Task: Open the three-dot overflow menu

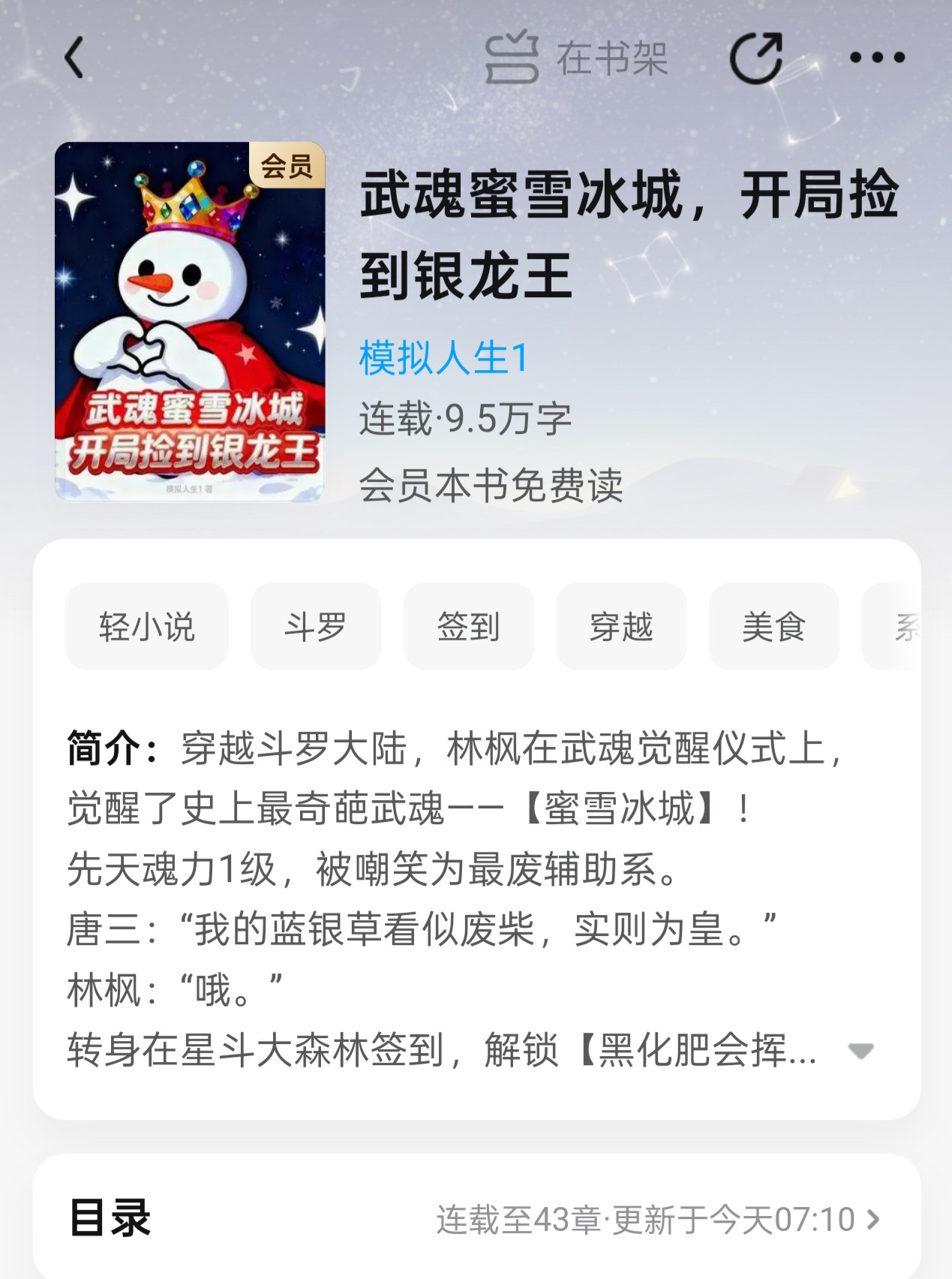Action: (877, 57)
